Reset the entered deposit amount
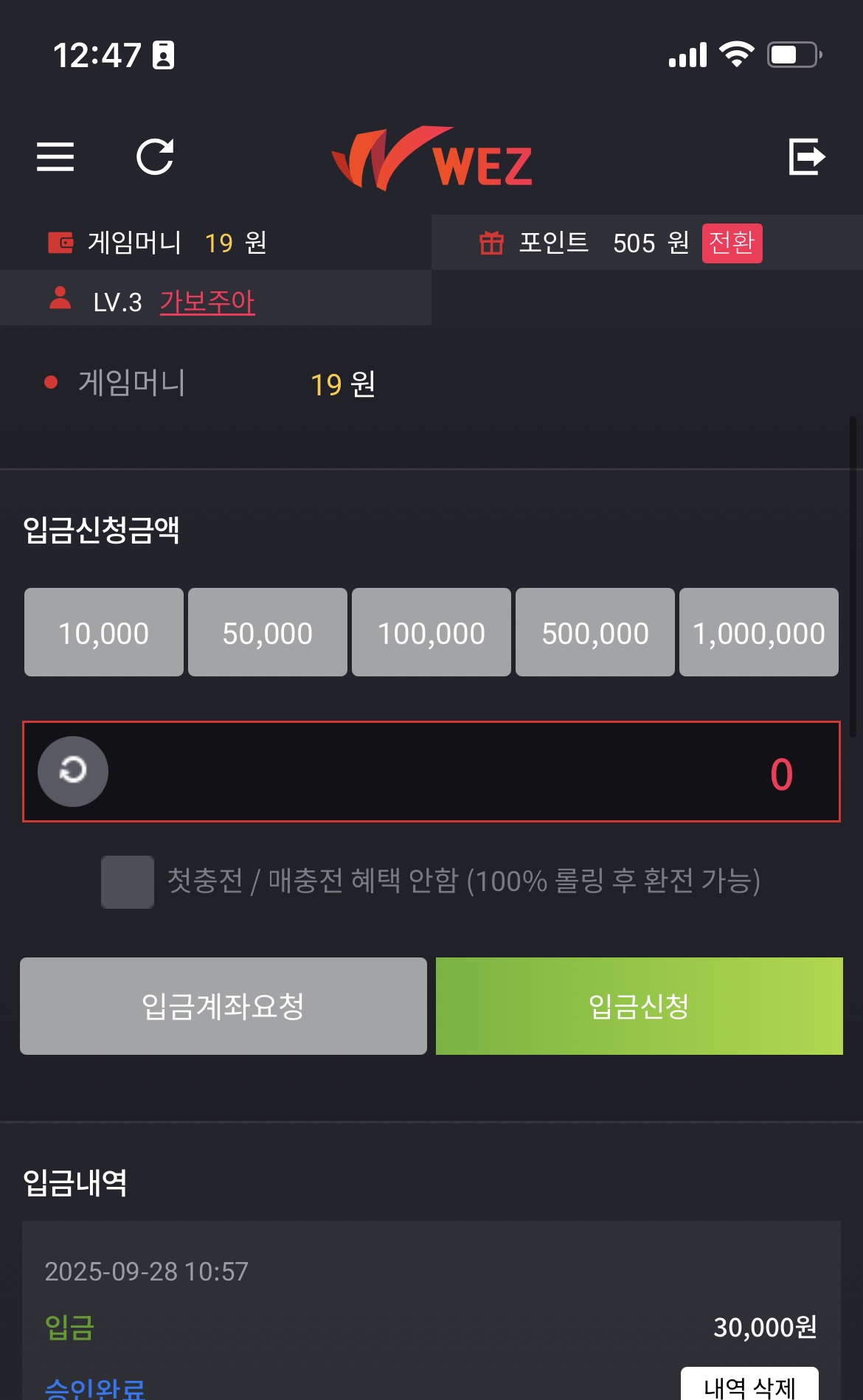The width and height of the screenshot is (863, 1400). 73,772
